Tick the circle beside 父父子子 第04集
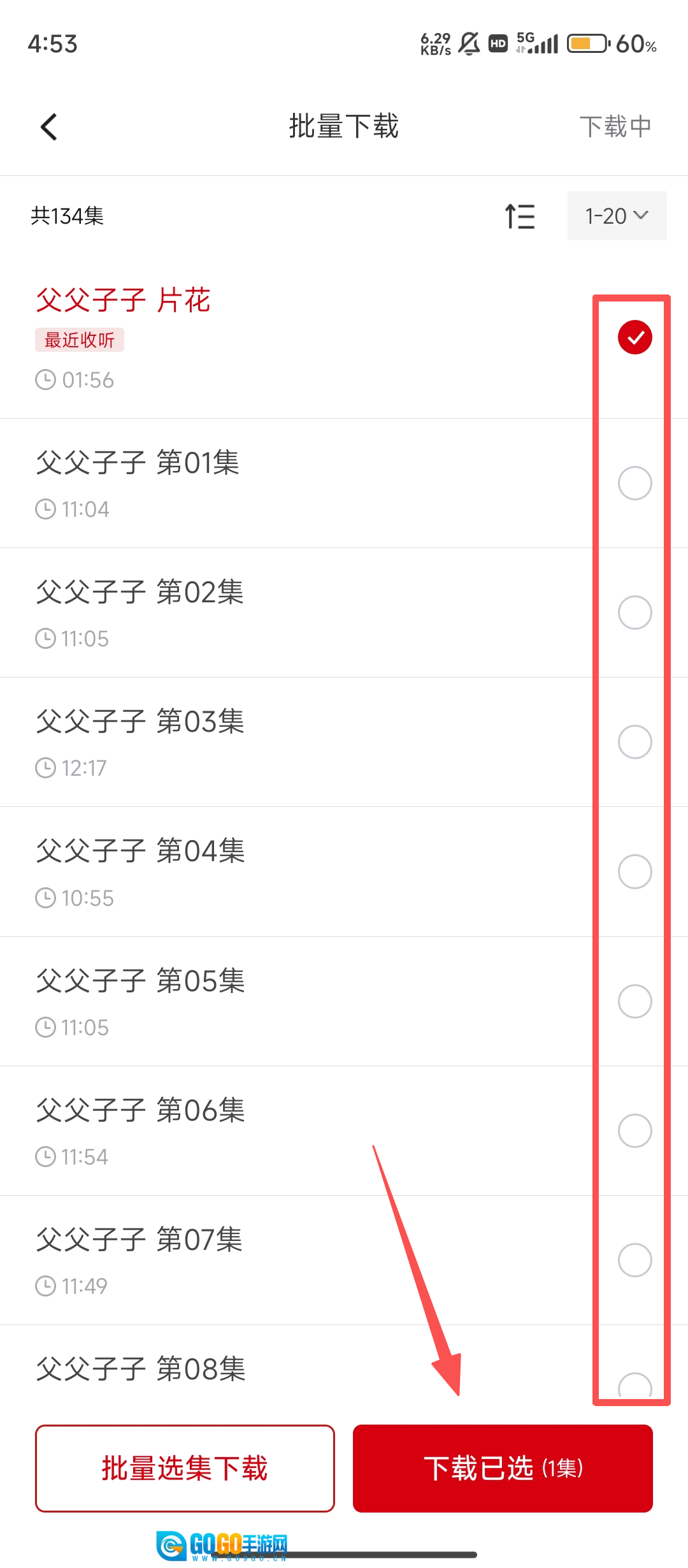 point(634,871)
